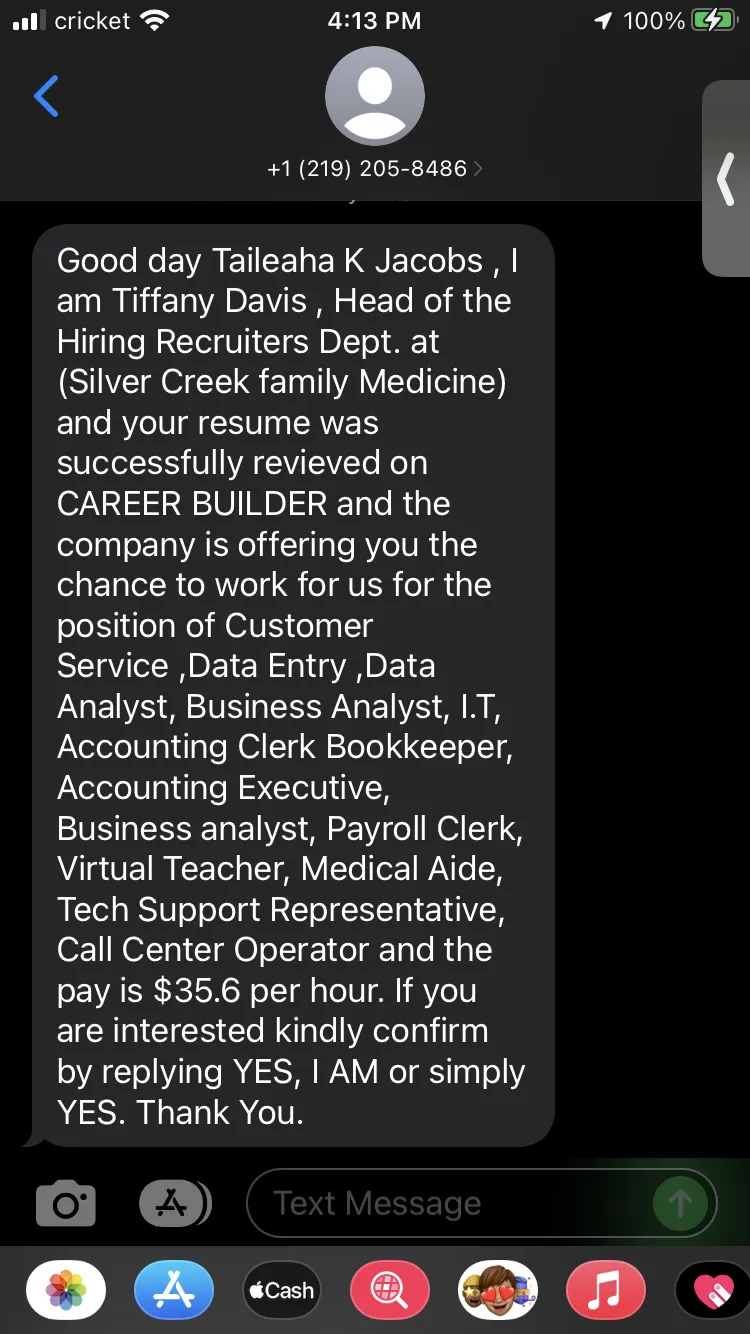Open the heart Digital Touch app

[x=713, y=1290]
